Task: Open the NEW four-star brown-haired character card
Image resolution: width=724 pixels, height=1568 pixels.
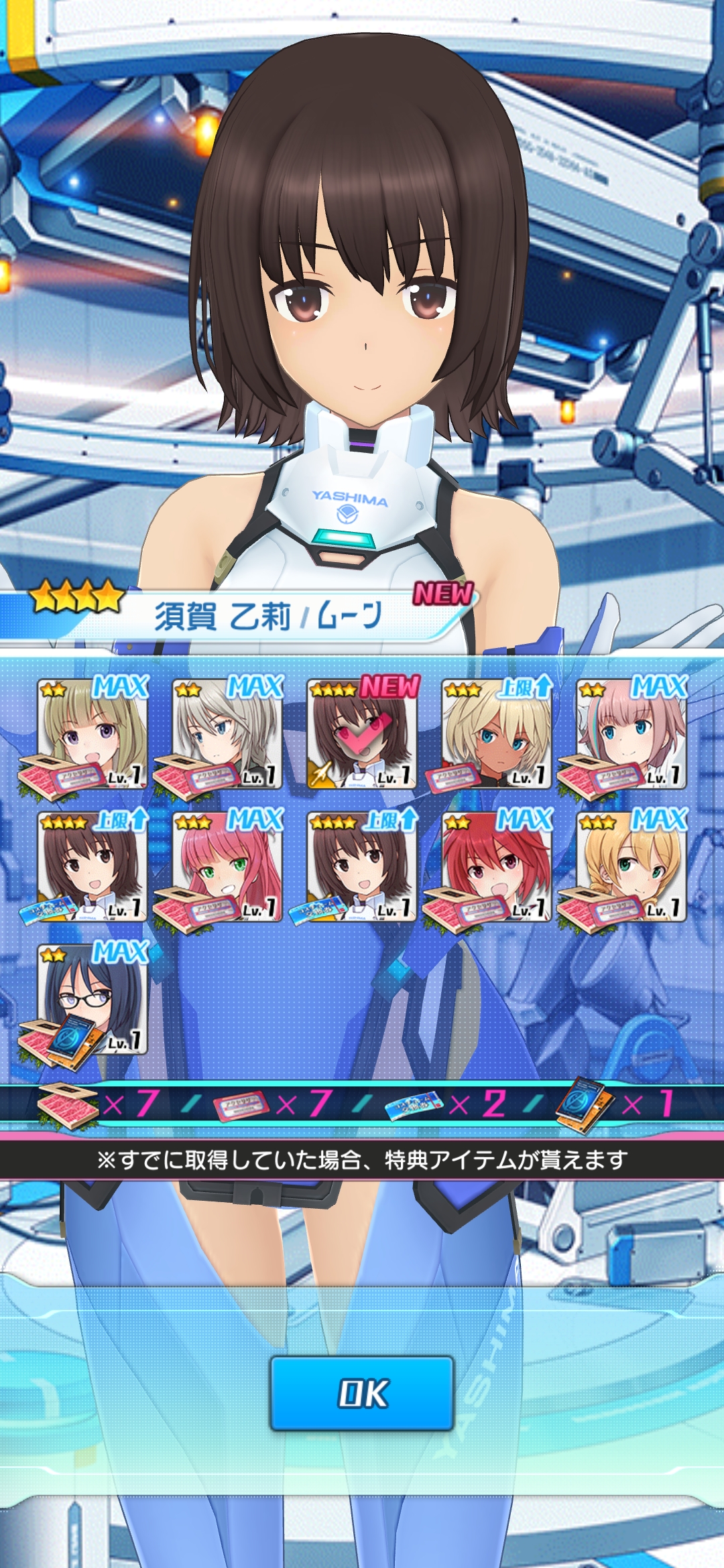Action: coord(362,734)
